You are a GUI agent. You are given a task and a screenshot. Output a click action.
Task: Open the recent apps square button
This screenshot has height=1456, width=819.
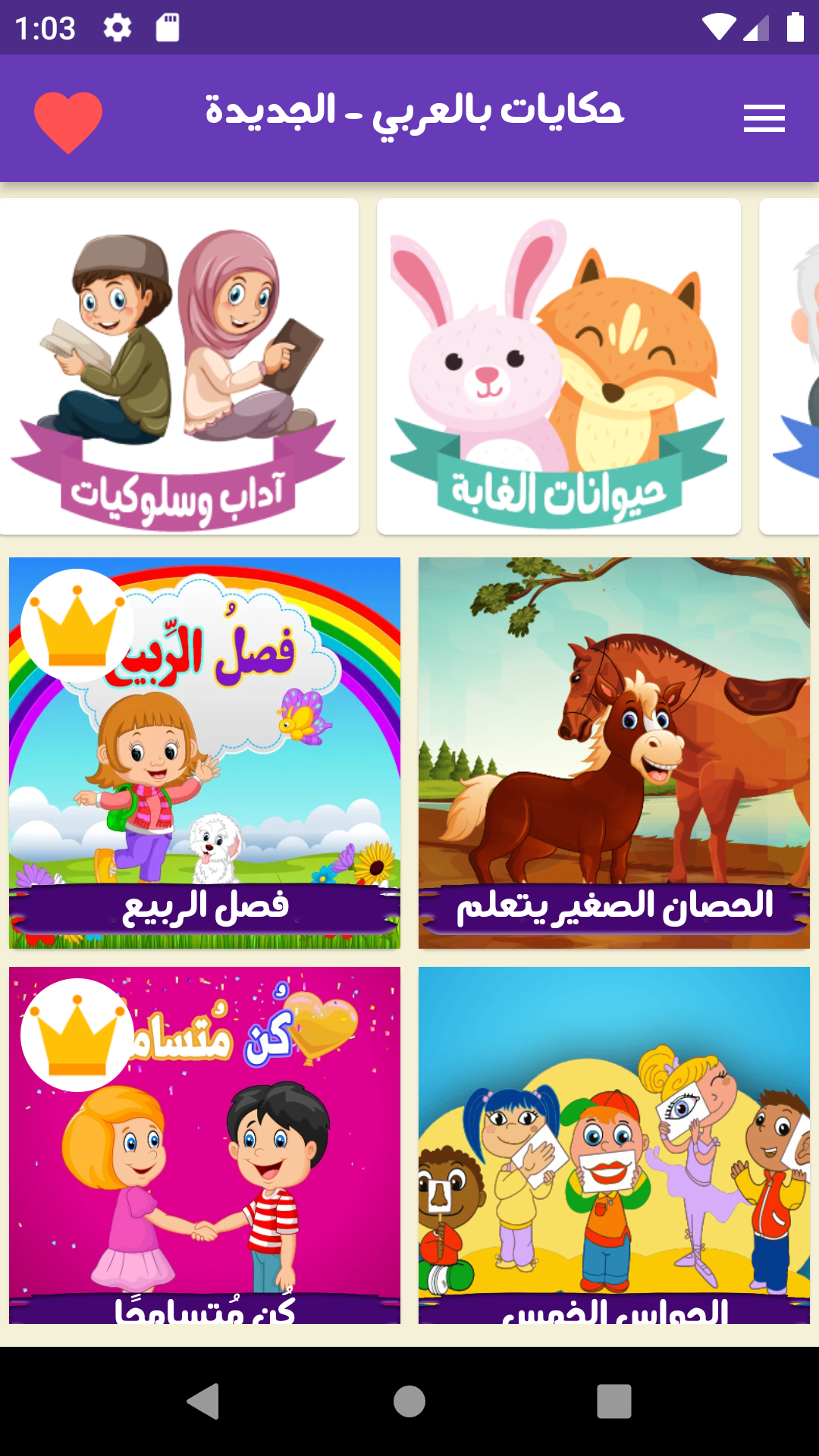pos(614,1402)
